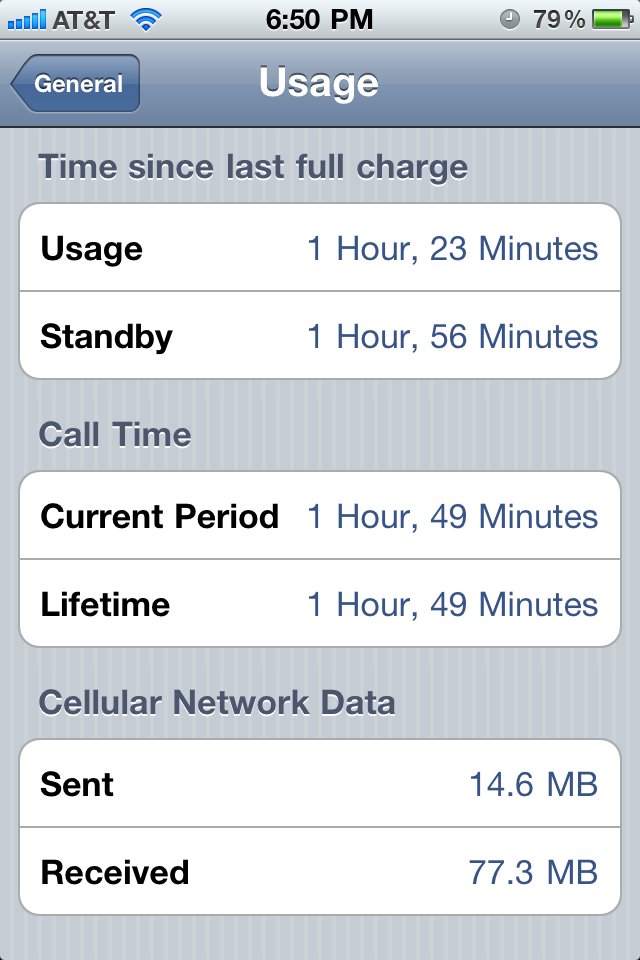The height and width of the screenshot is (960, 640).
Task: Go back to General settings
Action: pos(76,84)
